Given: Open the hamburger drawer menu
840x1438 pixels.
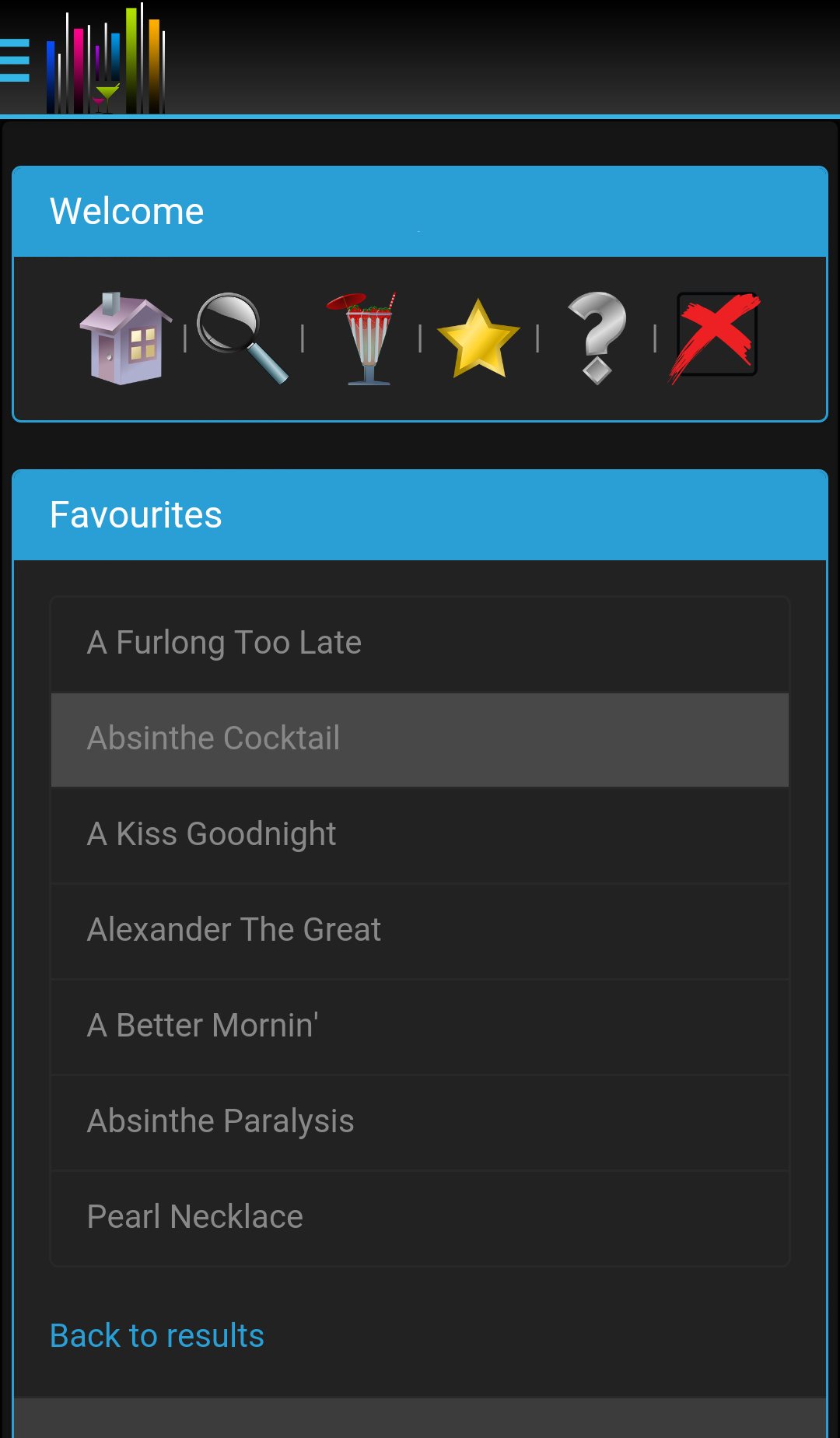Looking at the screenshot, I should 14,61.
